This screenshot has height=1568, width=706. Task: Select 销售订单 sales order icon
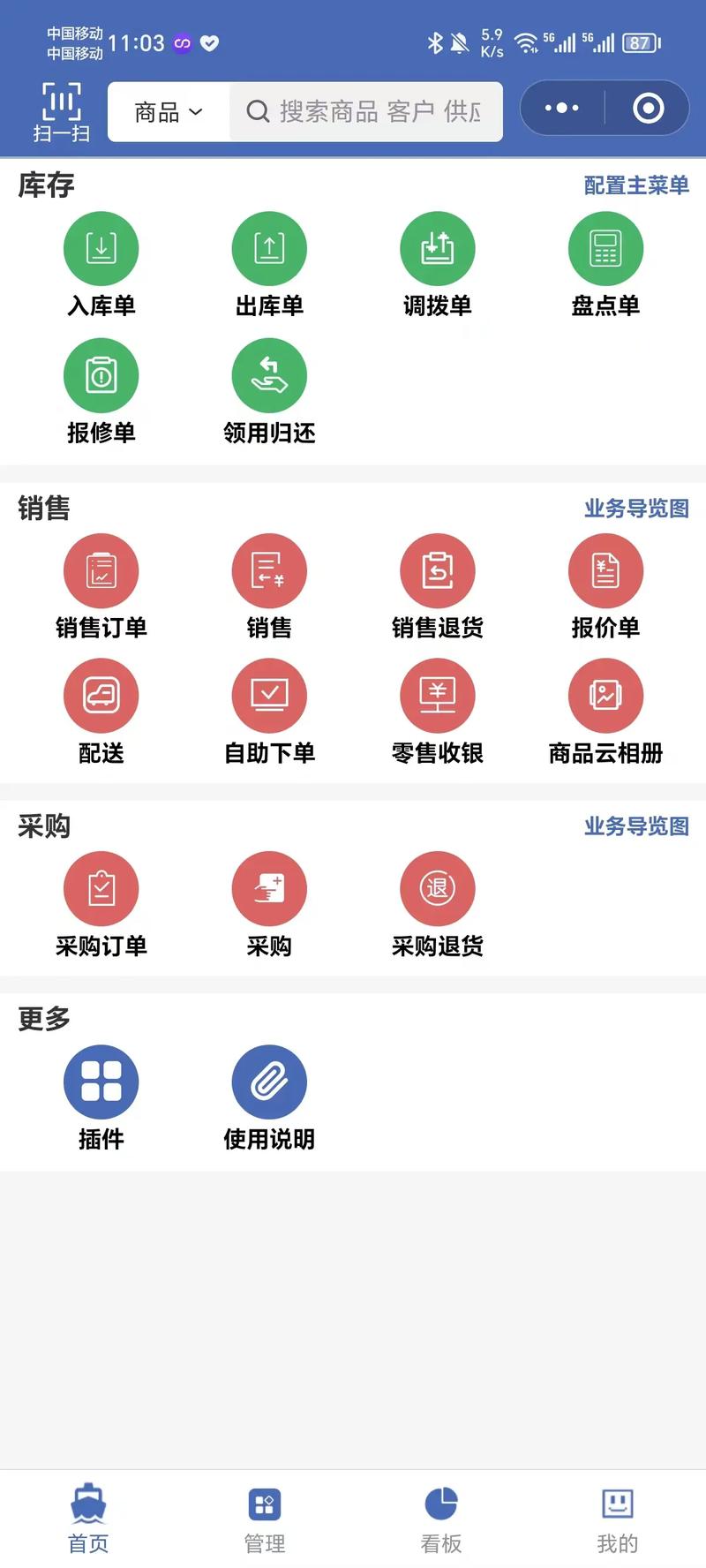point(101,570)
